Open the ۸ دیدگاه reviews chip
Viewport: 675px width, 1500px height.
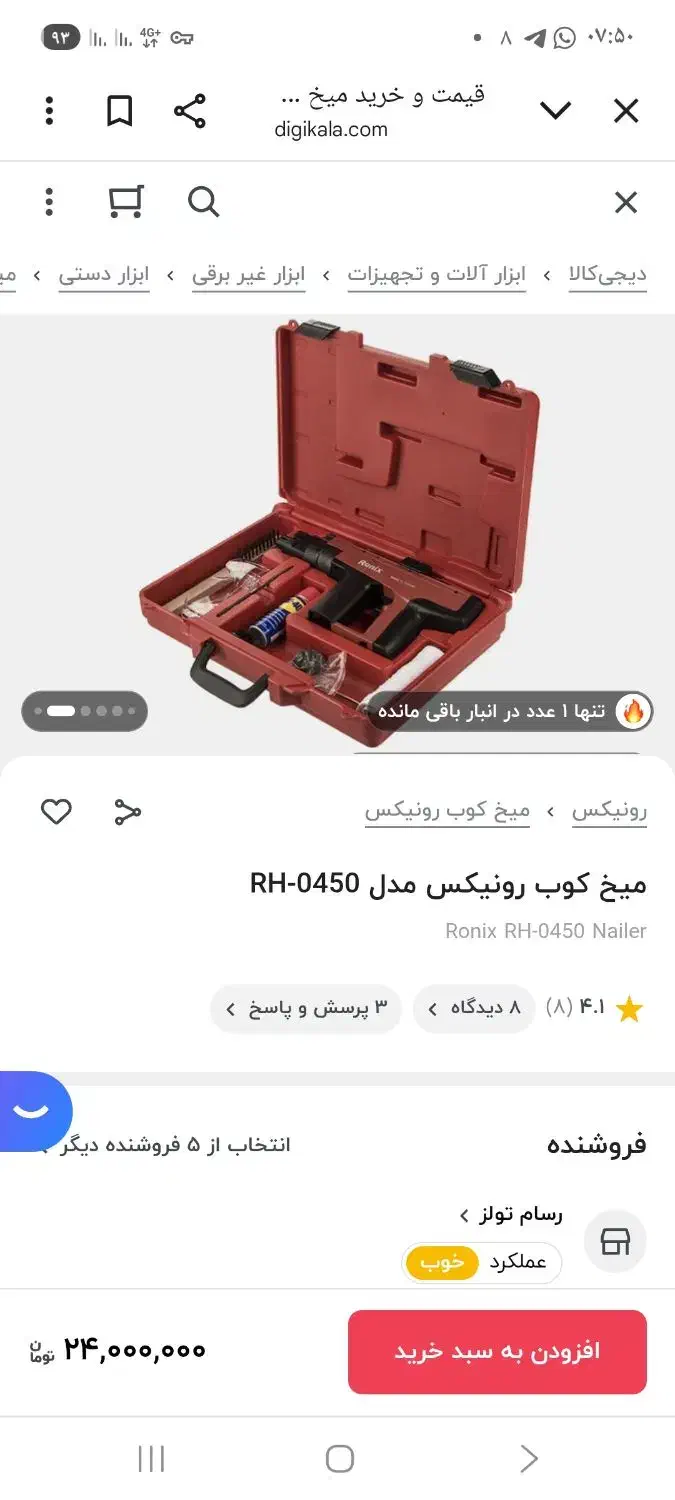coord(474,1009)
